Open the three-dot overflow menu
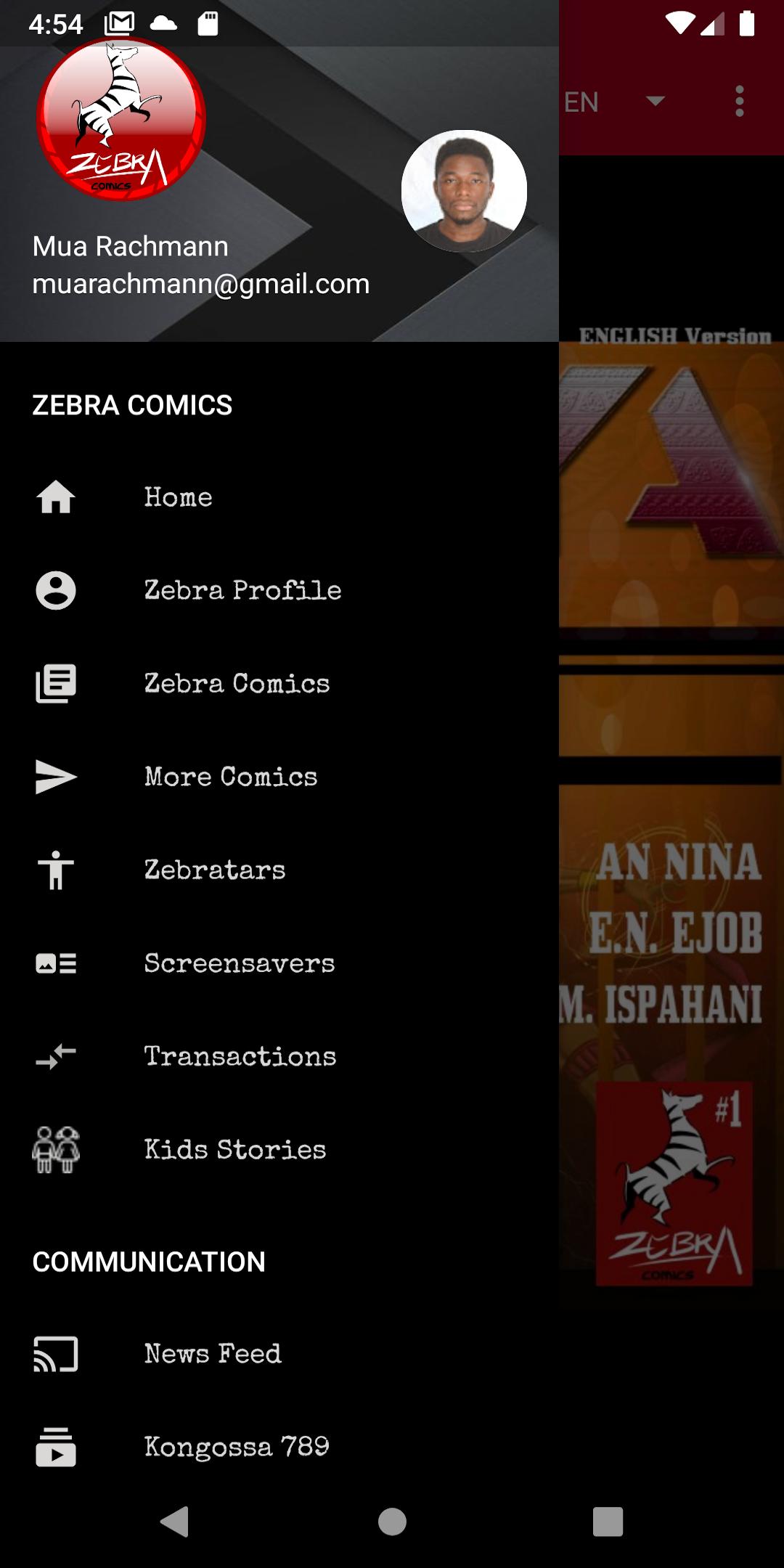The image size is (784, 1568). click(739, 102)
